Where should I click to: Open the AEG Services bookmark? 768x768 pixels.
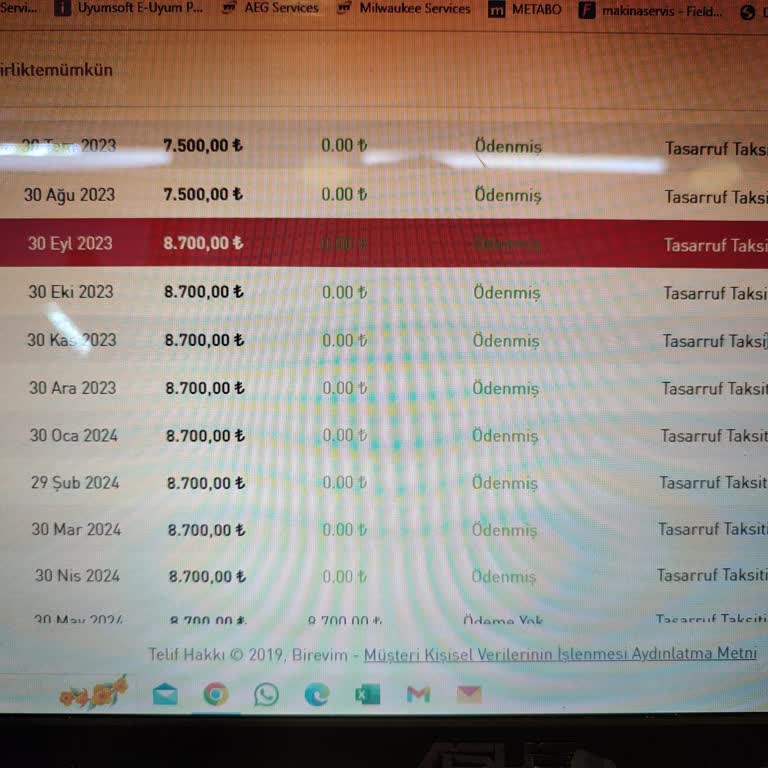(270, 8)
